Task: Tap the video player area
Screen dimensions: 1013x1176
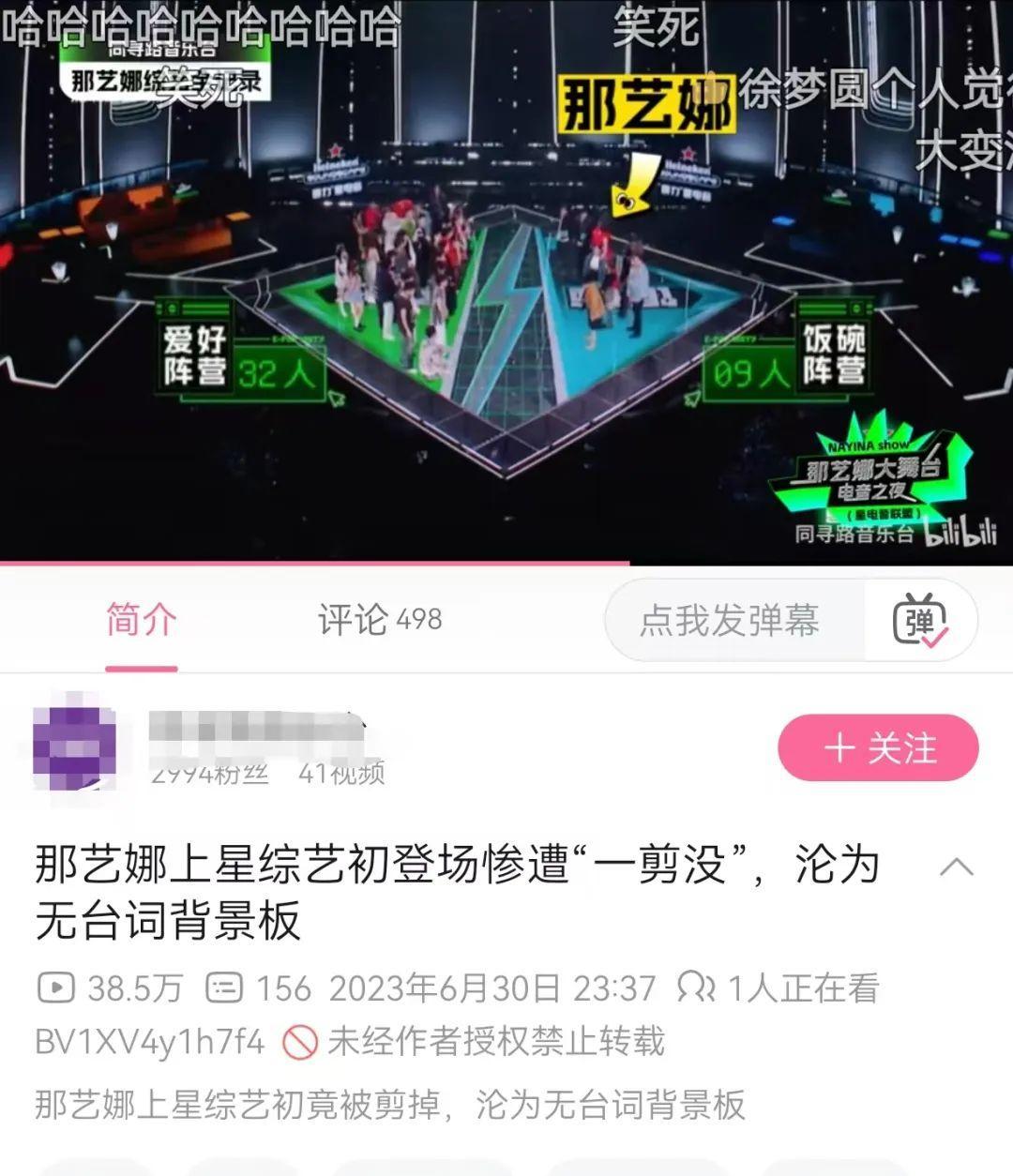Action: (506, 281)
